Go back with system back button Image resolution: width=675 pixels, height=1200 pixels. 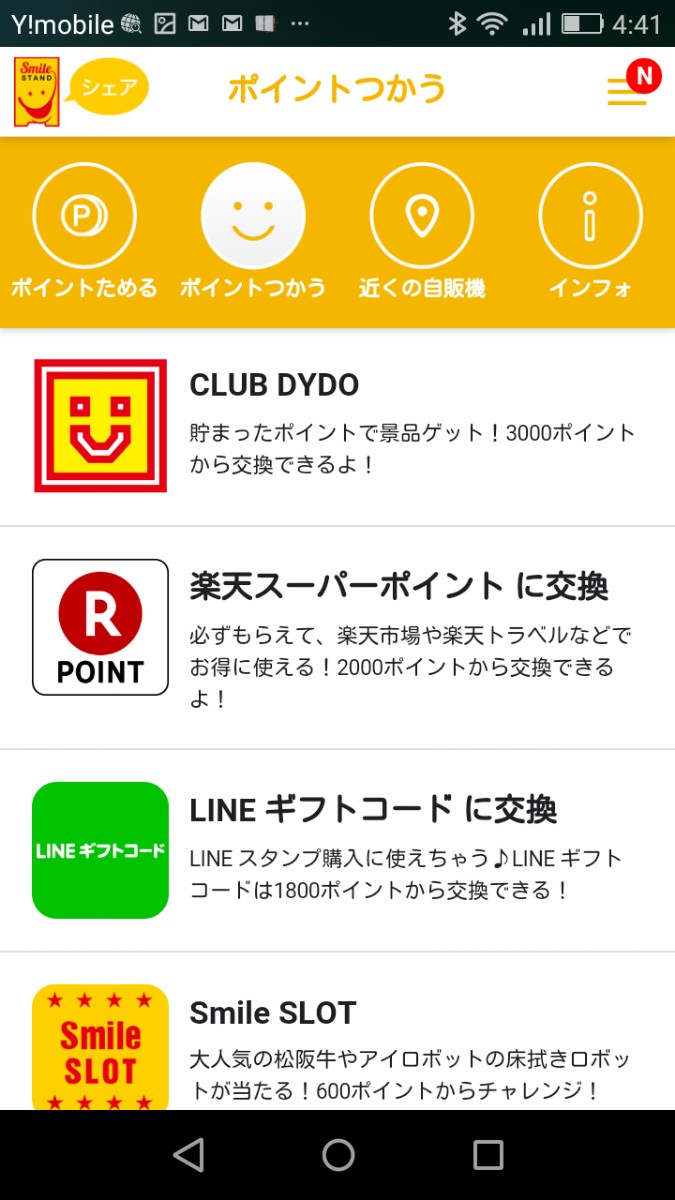(x=188, y=1155)
